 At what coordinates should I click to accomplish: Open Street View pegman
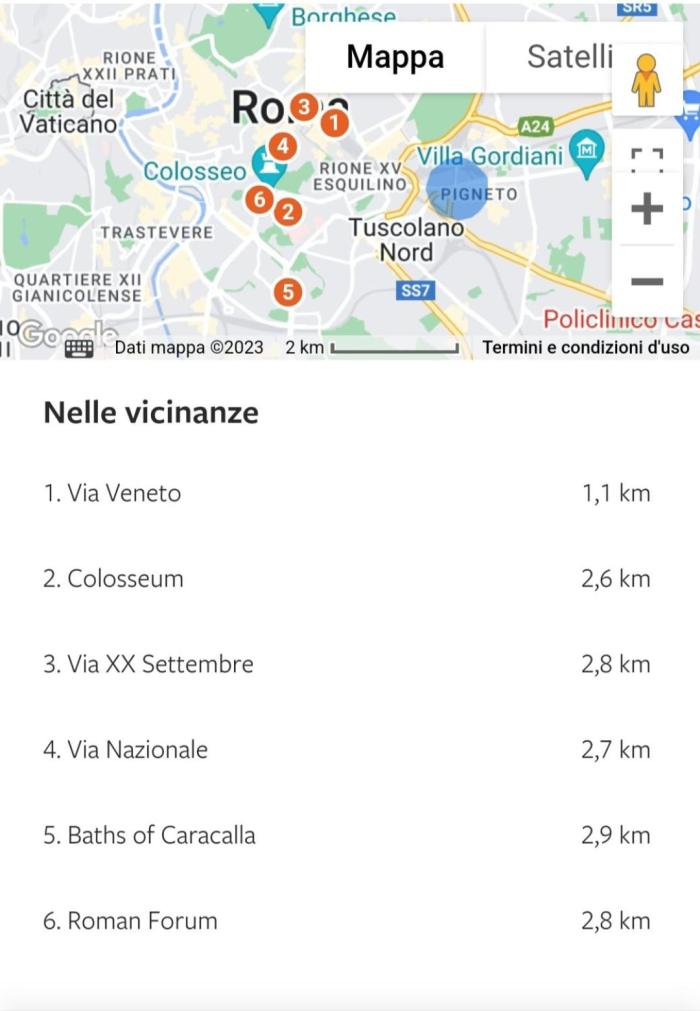[647, 80]
